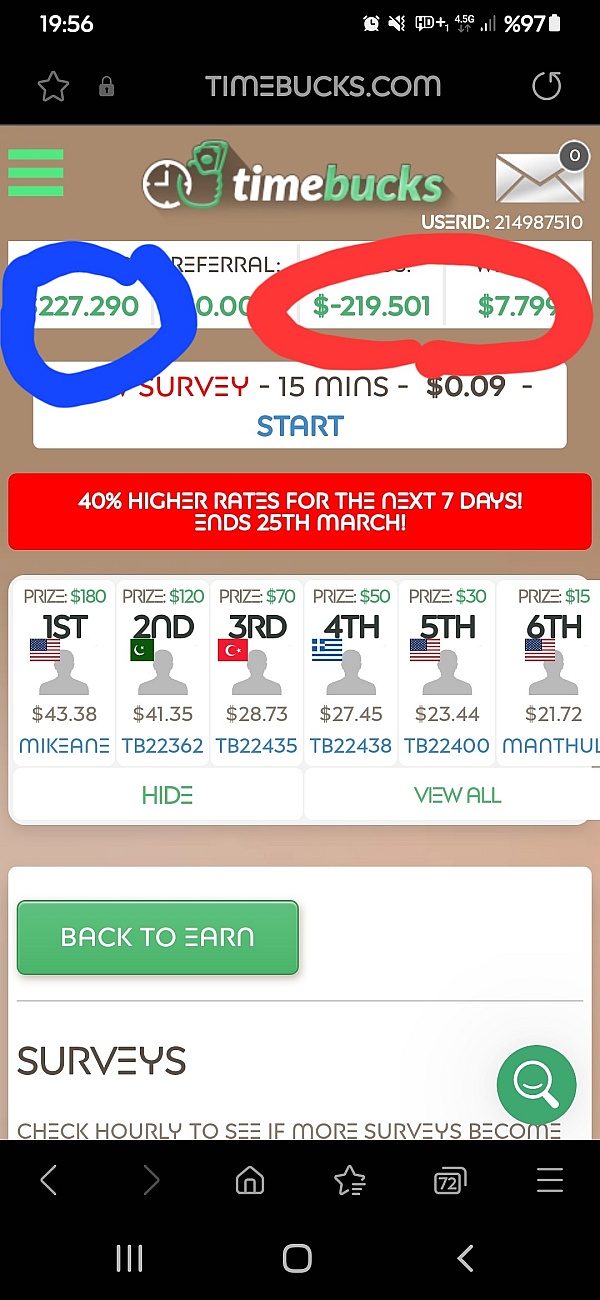Open TB22362's 2nd place profile
The width and height of the screenshot is (600, 1300).
[162, 745]
